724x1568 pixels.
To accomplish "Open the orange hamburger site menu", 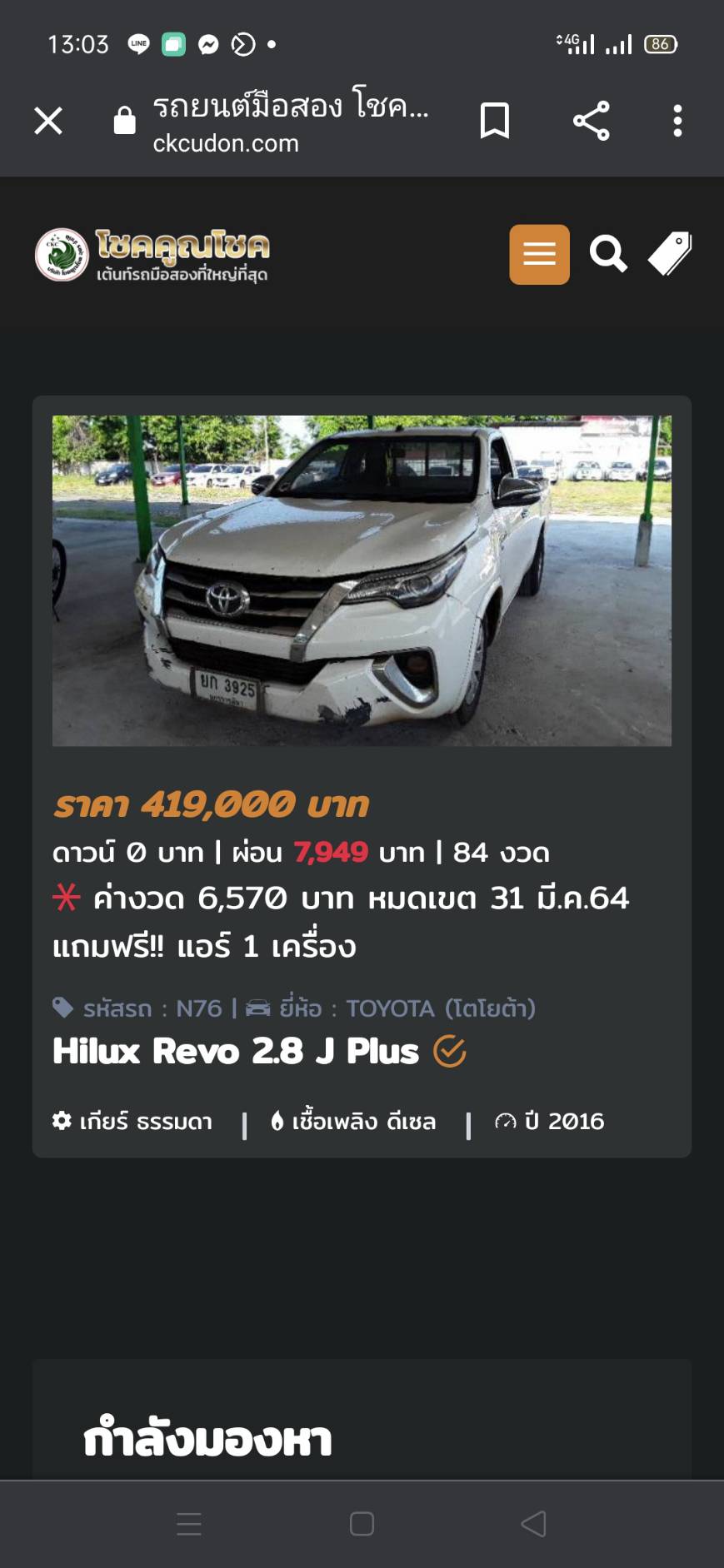I will pyautogui.click(x=539, y=254).
